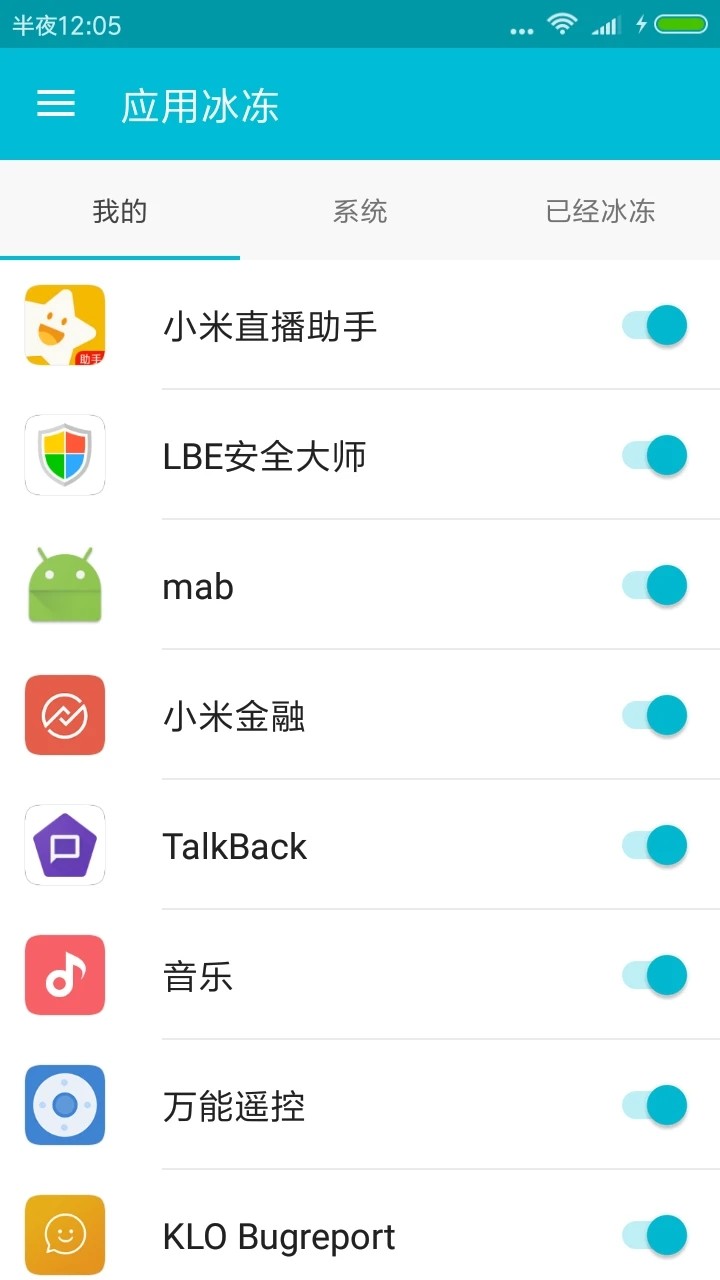Toggle the 万能遥控 switch

pyautogui.click(x=655, y=1105)
